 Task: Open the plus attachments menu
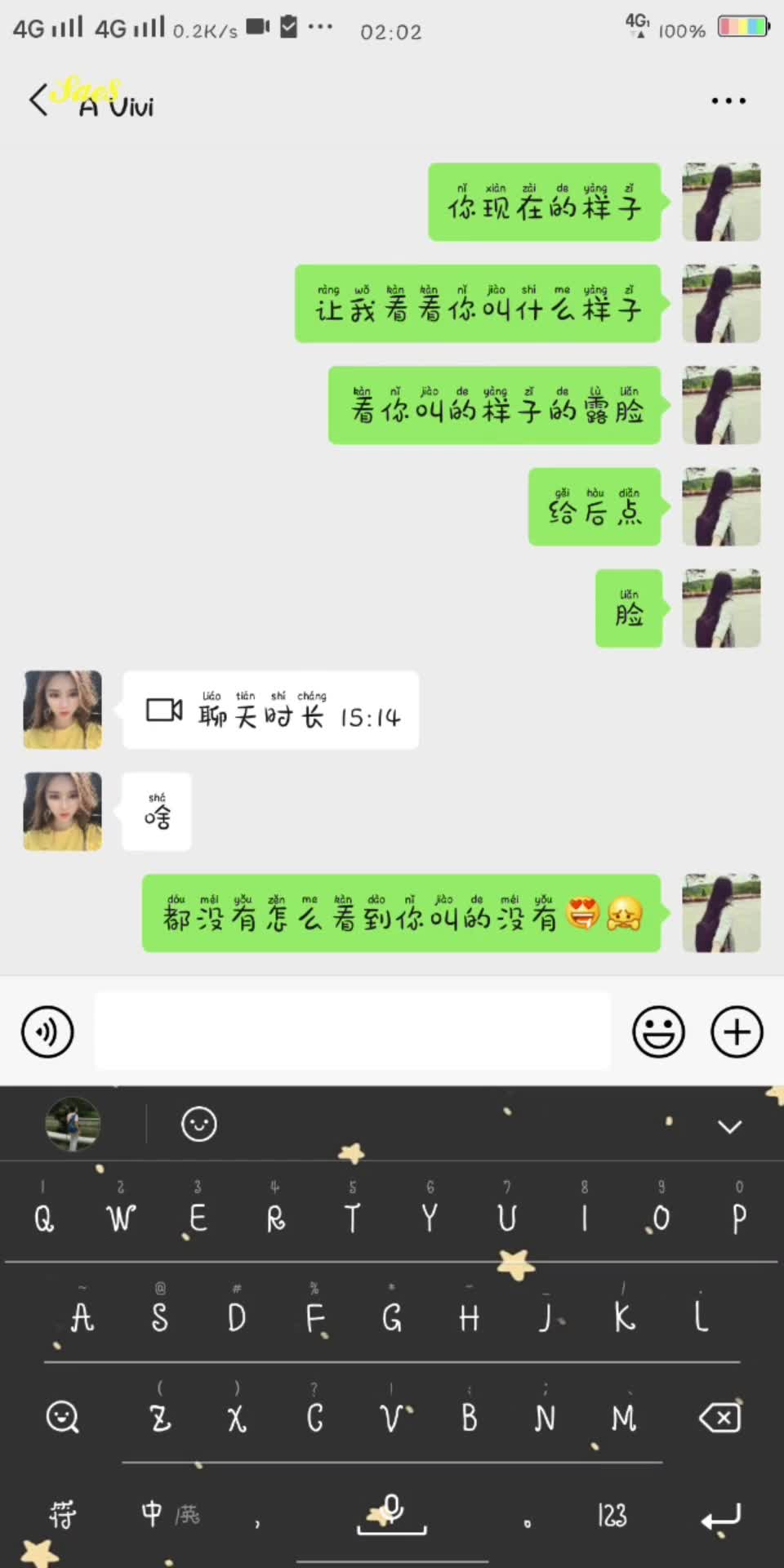[x=737, y=1031]
